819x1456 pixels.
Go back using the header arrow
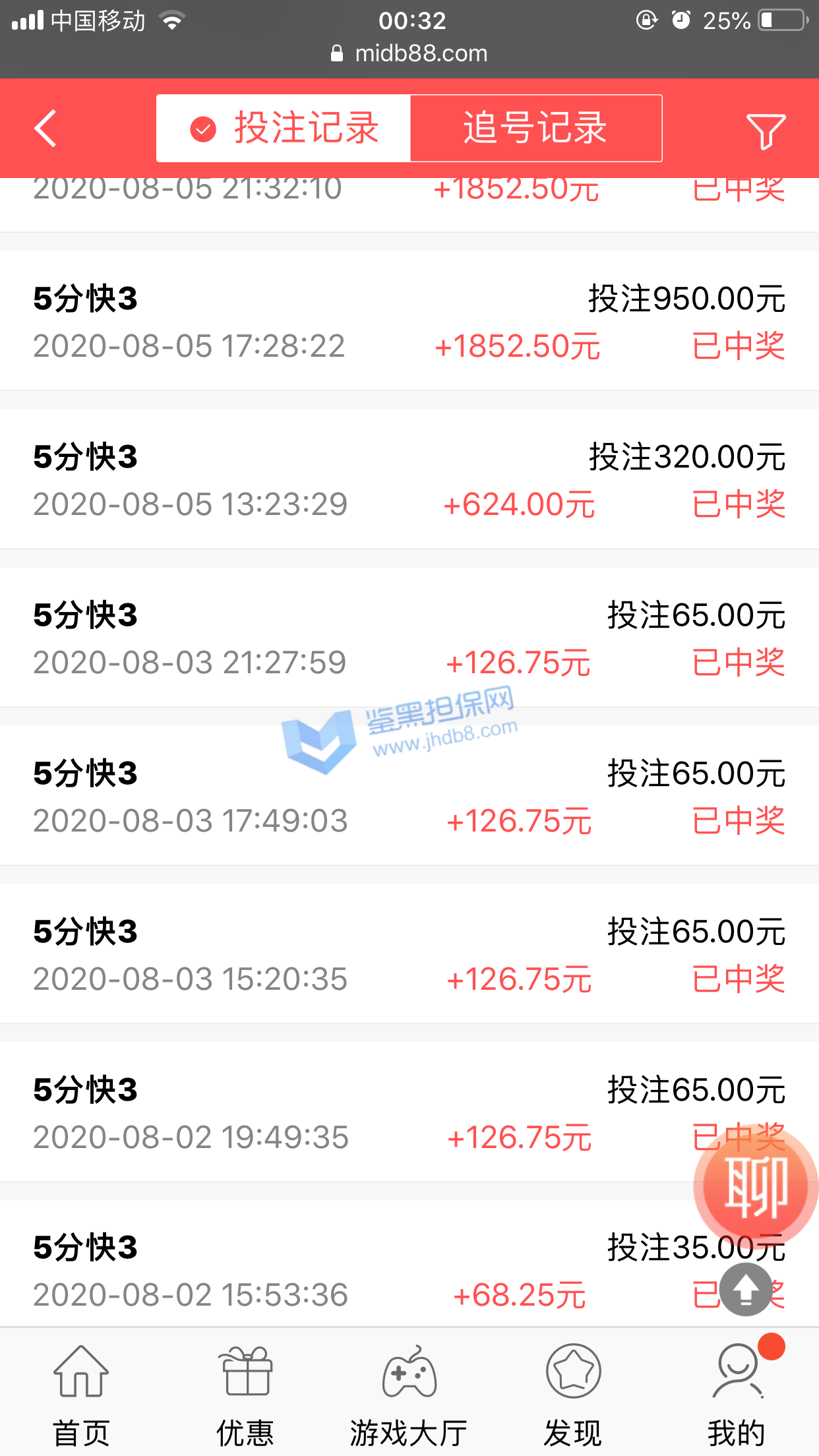[x=45, y=129]
